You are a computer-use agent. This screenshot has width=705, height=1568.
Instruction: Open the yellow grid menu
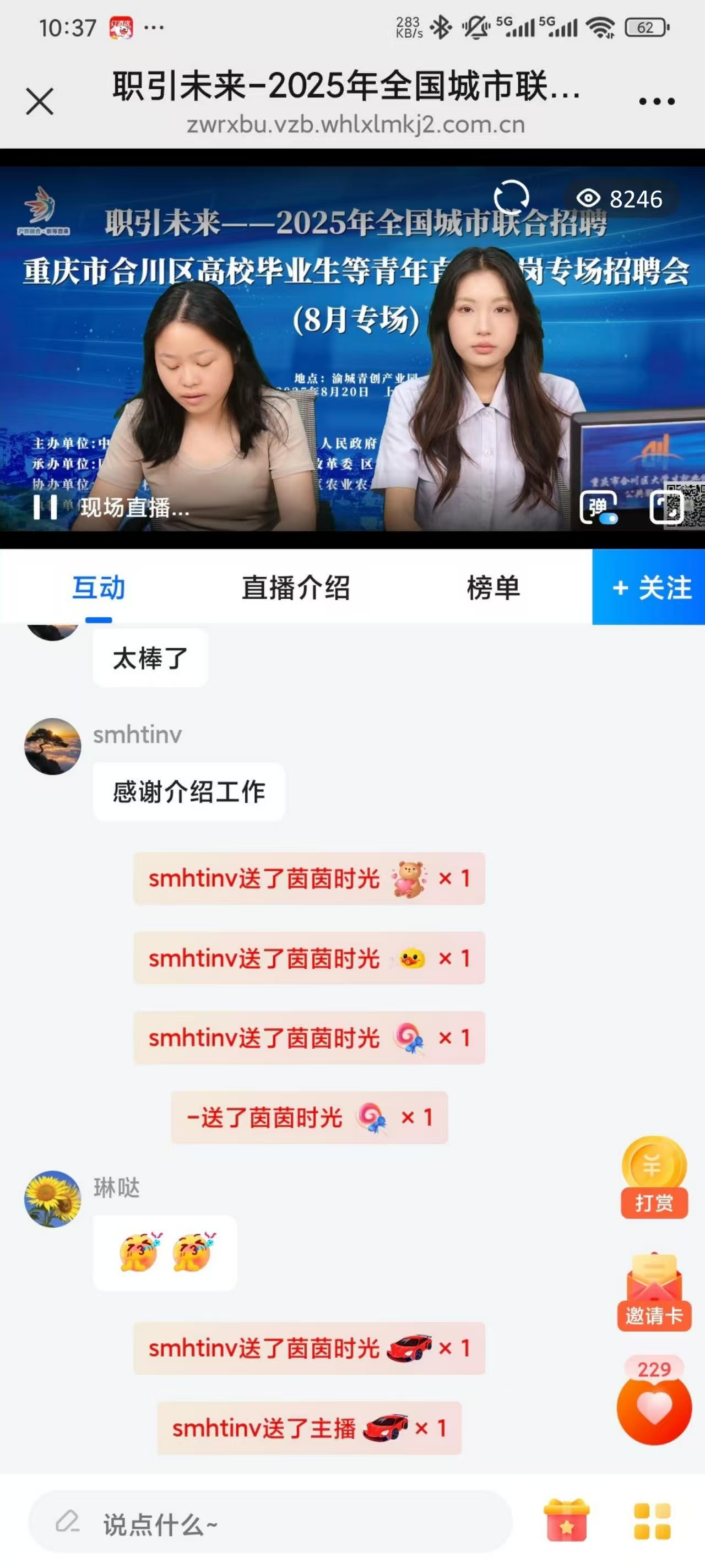coord(652,1521)
